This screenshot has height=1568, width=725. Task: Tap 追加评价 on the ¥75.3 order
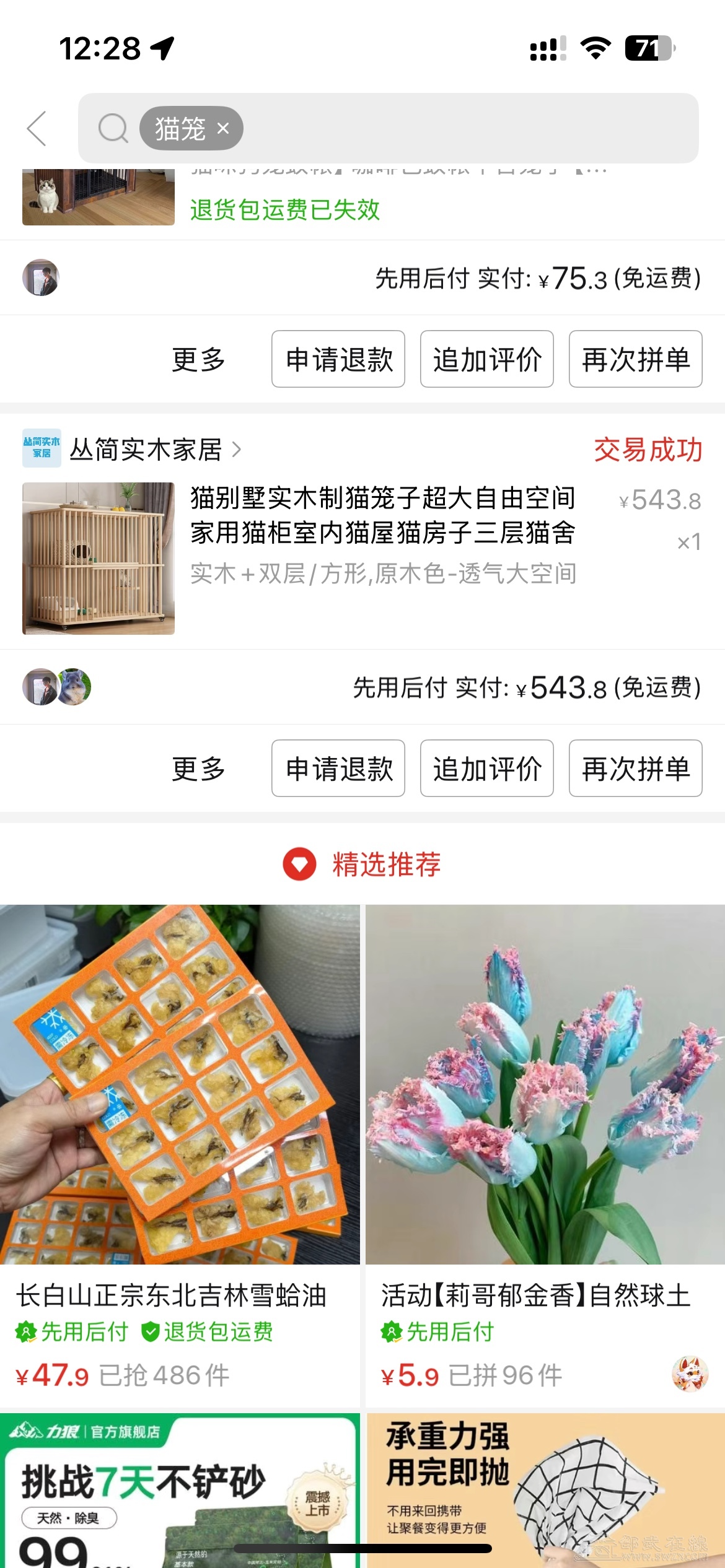point(487,359)
